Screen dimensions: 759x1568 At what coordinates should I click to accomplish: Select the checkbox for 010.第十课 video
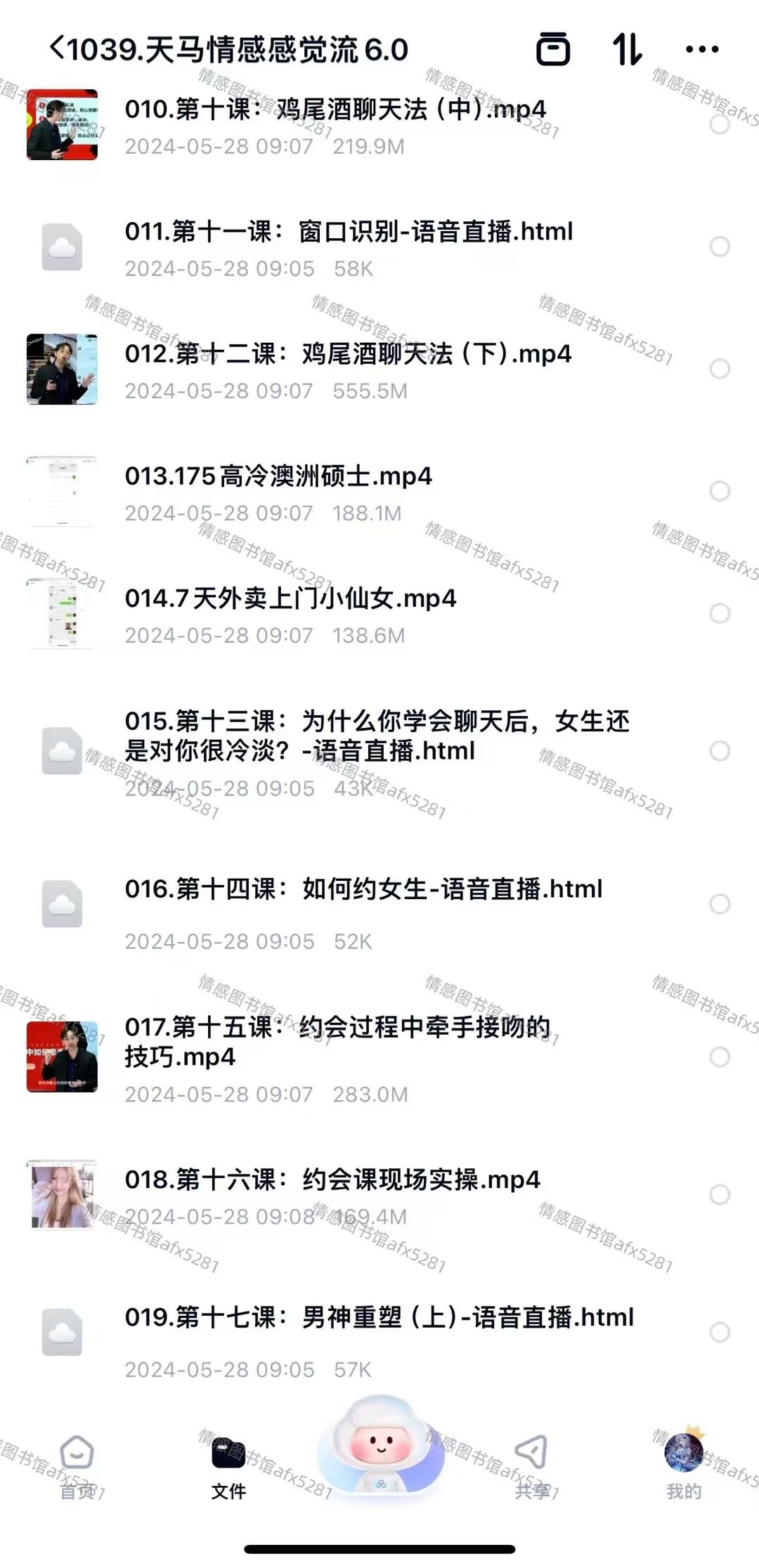(x=719, y=124)
